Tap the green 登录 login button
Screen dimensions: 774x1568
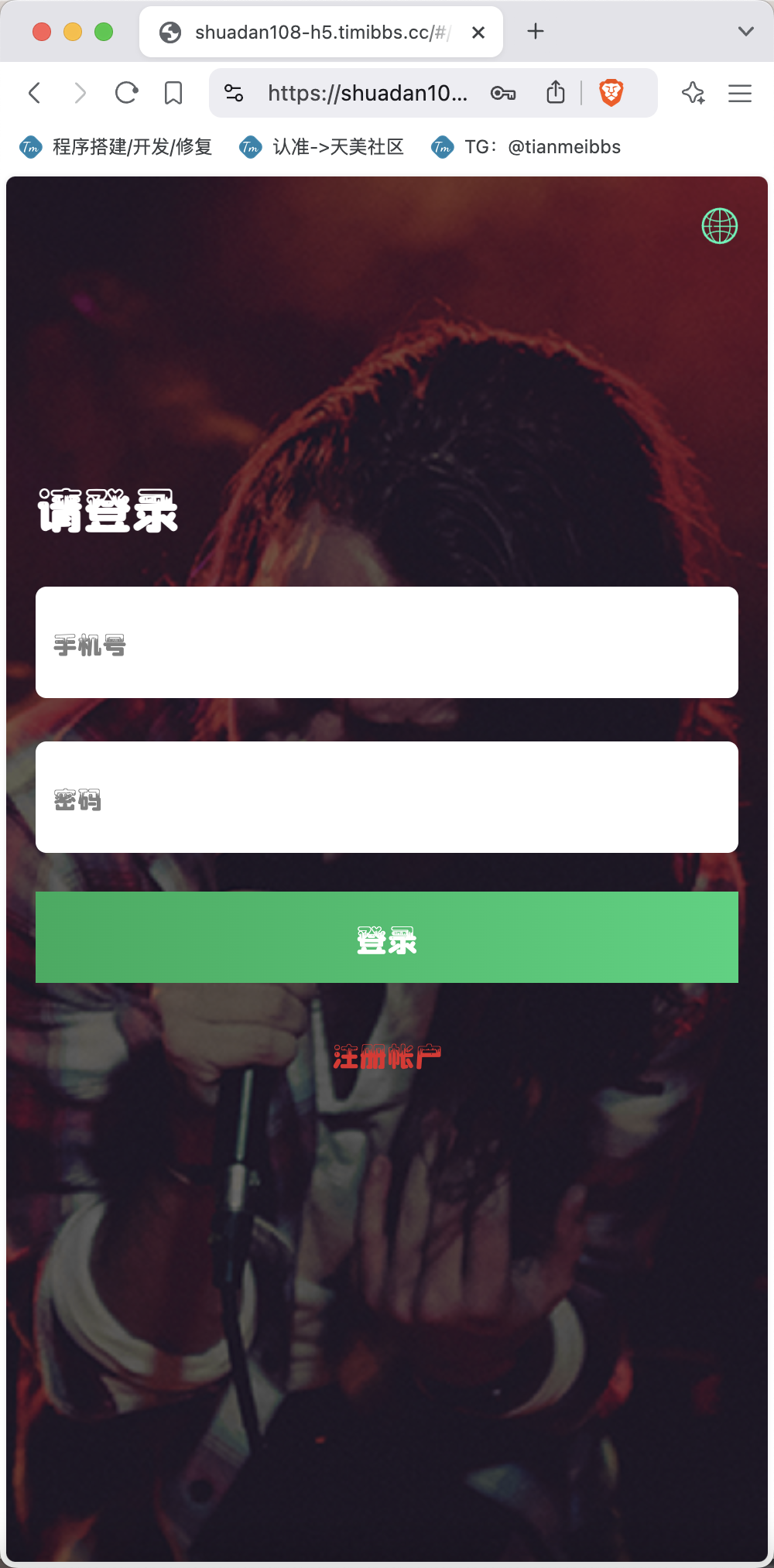tap(387, 937)
